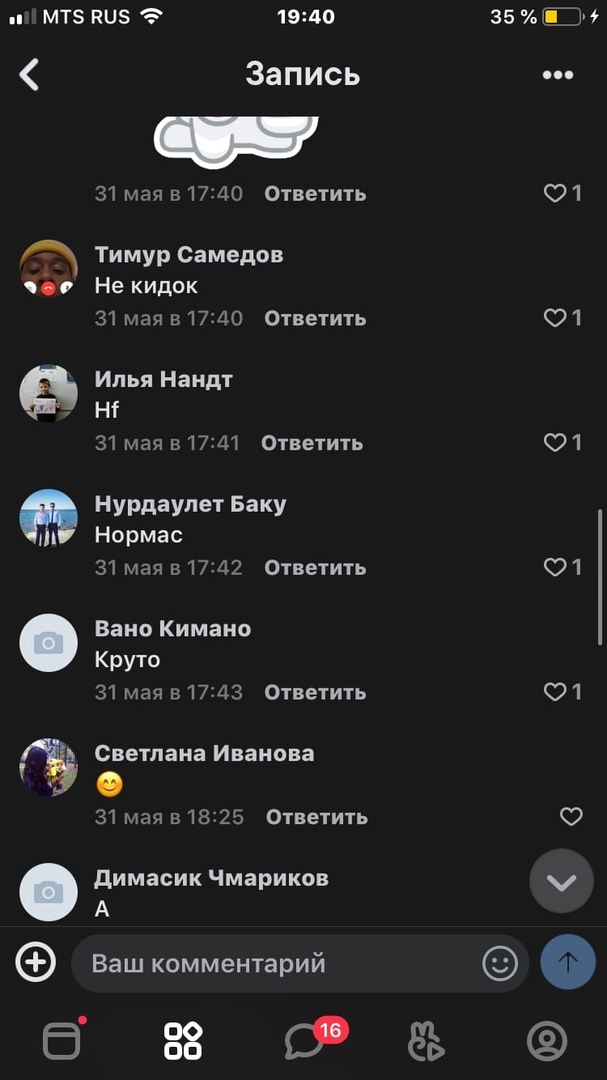Reply to Вано Кимано's comment
This screenshot has height=1080, width=607.
tap(315, 692)
